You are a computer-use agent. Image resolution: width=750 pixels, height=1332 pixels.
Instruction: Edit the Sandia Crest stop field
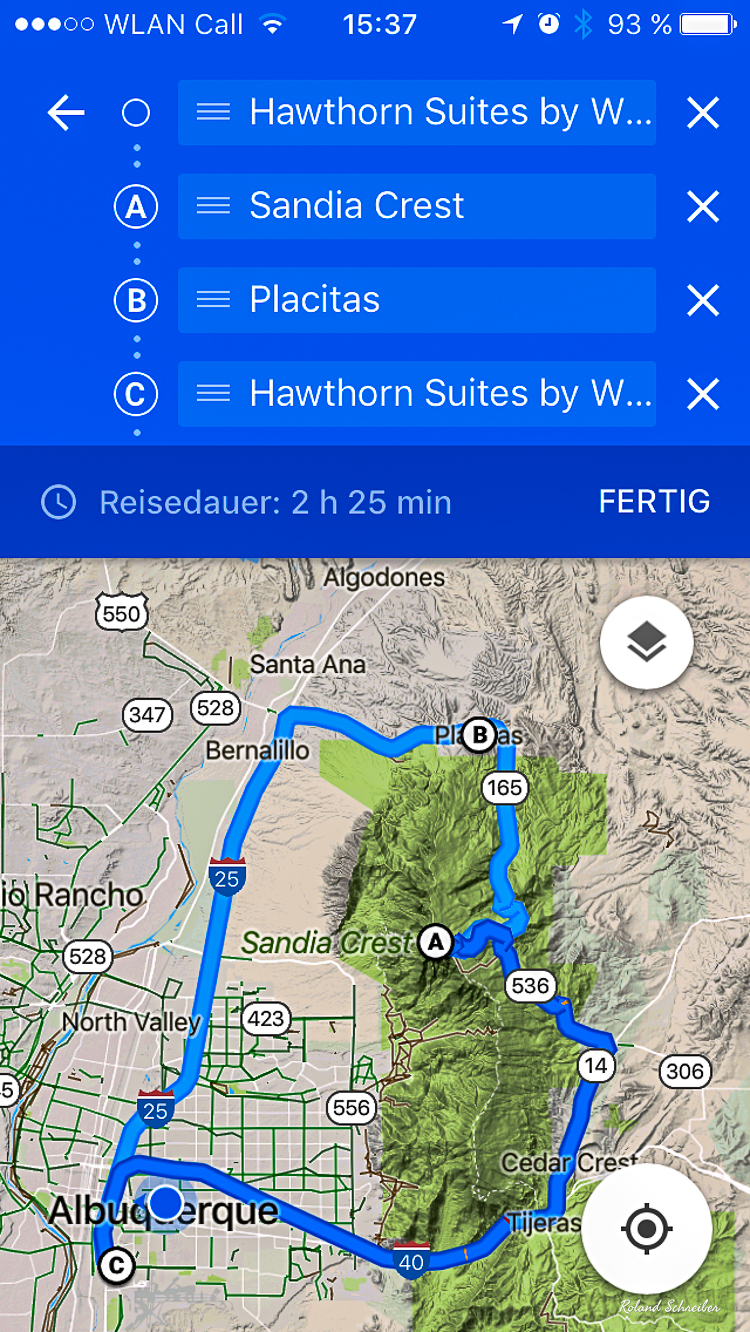(450, 206)
